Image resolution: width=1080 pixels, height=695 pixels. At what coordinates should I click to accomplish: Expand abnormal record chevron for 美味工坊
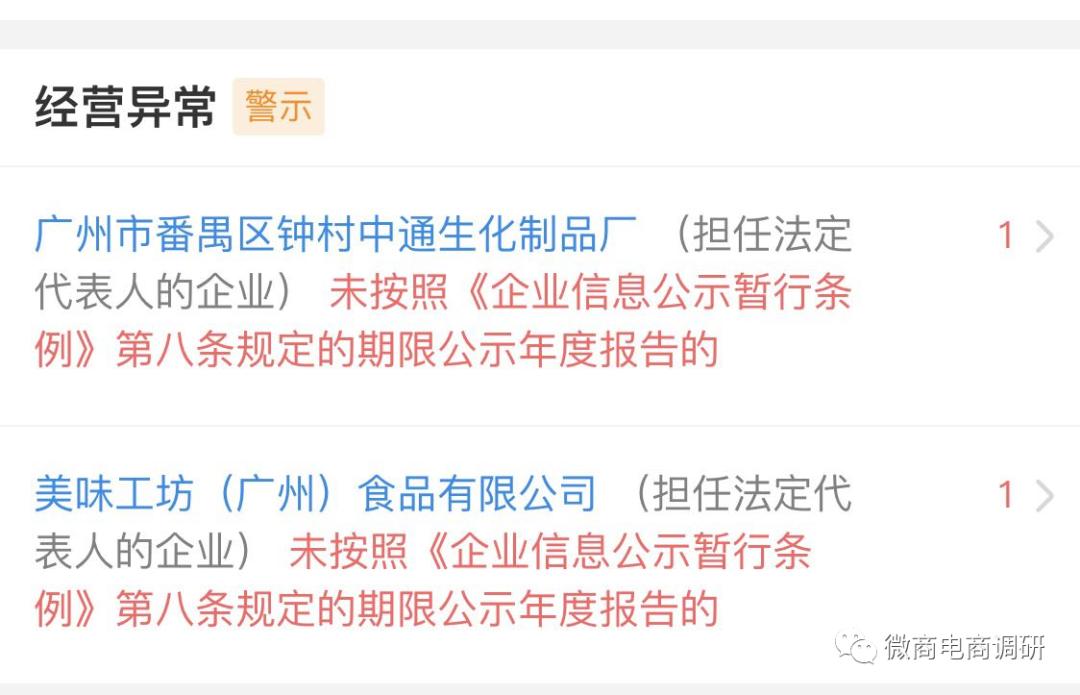click(1044, 495)
